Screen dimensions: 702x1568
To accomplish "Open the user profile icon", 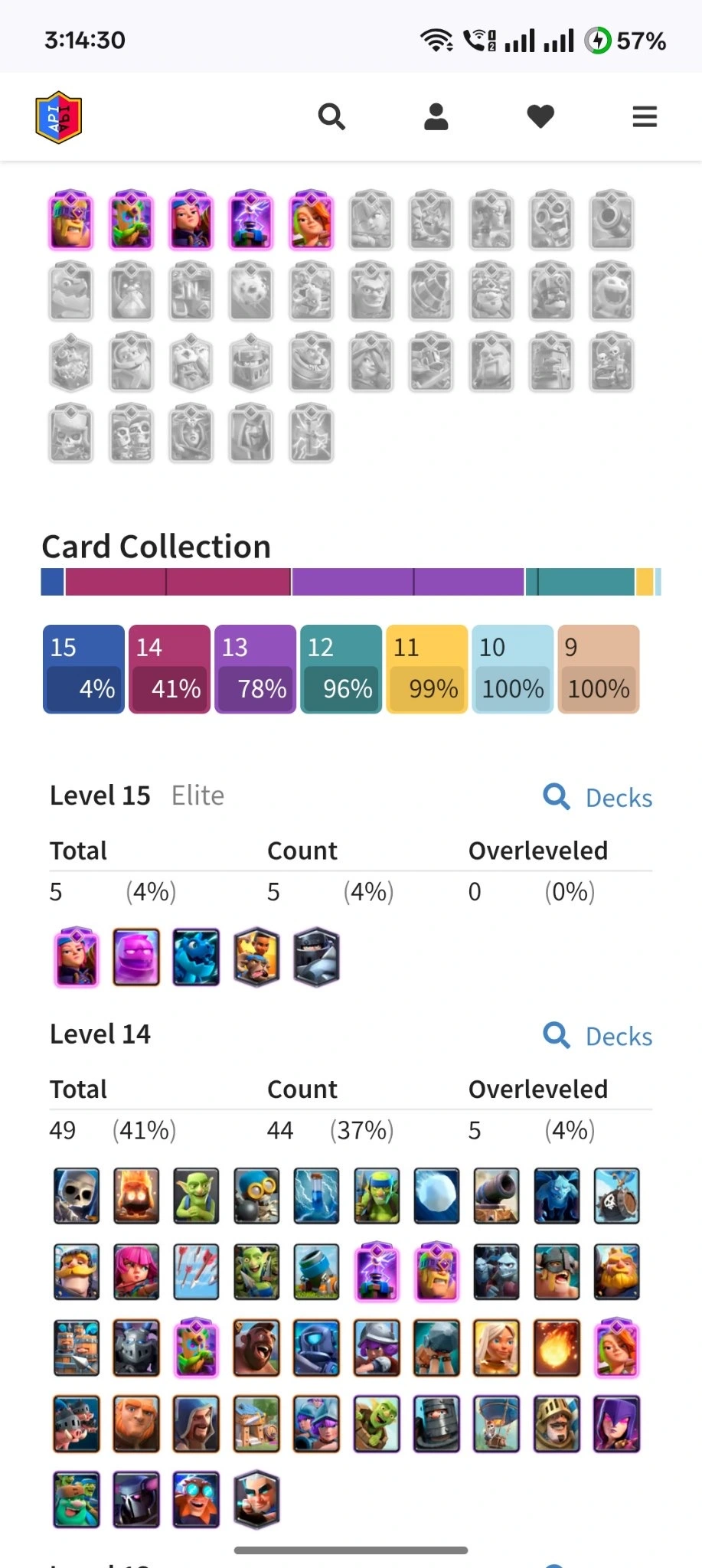I will 436,117.
